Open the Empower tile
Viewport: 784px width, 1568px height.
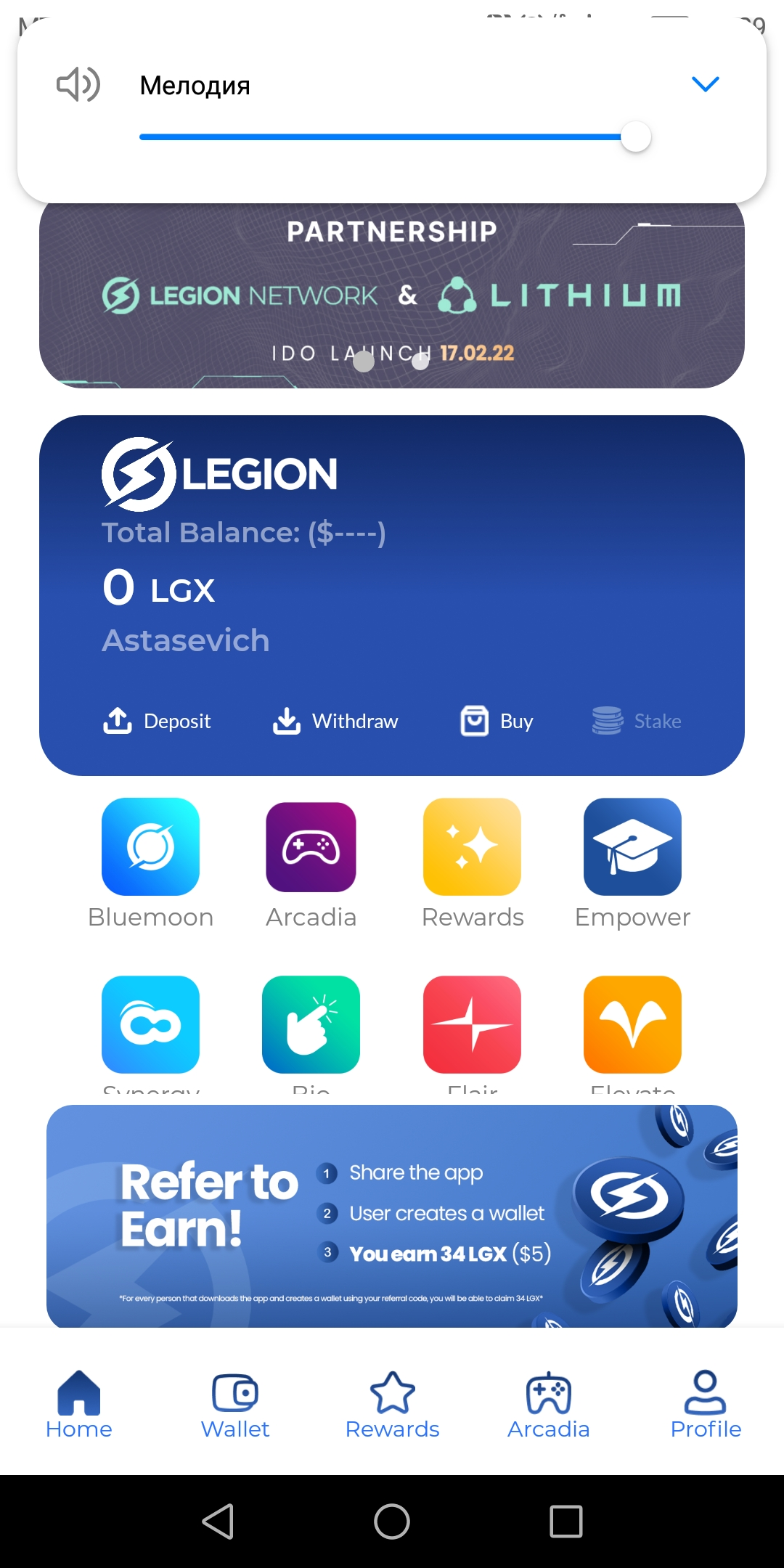click(632, 847)
